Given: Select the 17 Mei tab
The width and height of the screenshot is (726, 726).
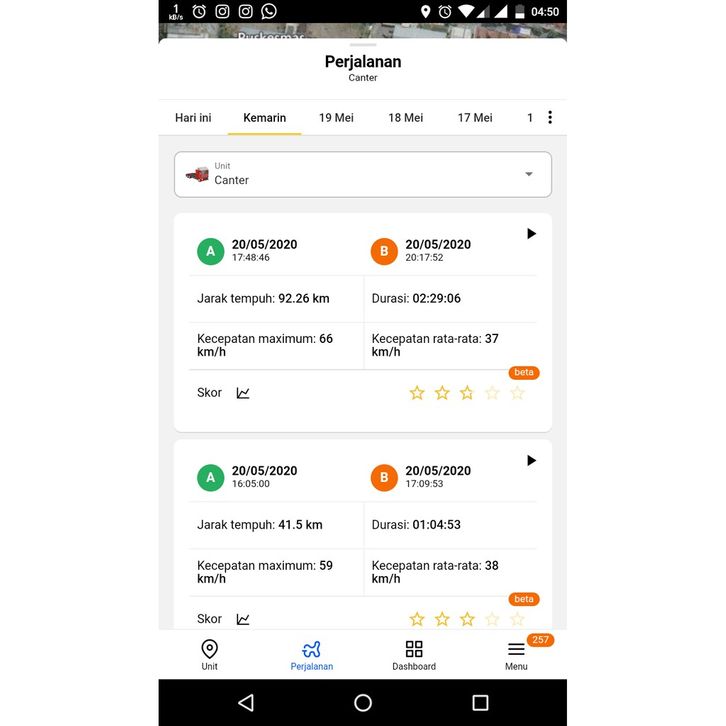Looking at the screenshot, I should point(475,118).
